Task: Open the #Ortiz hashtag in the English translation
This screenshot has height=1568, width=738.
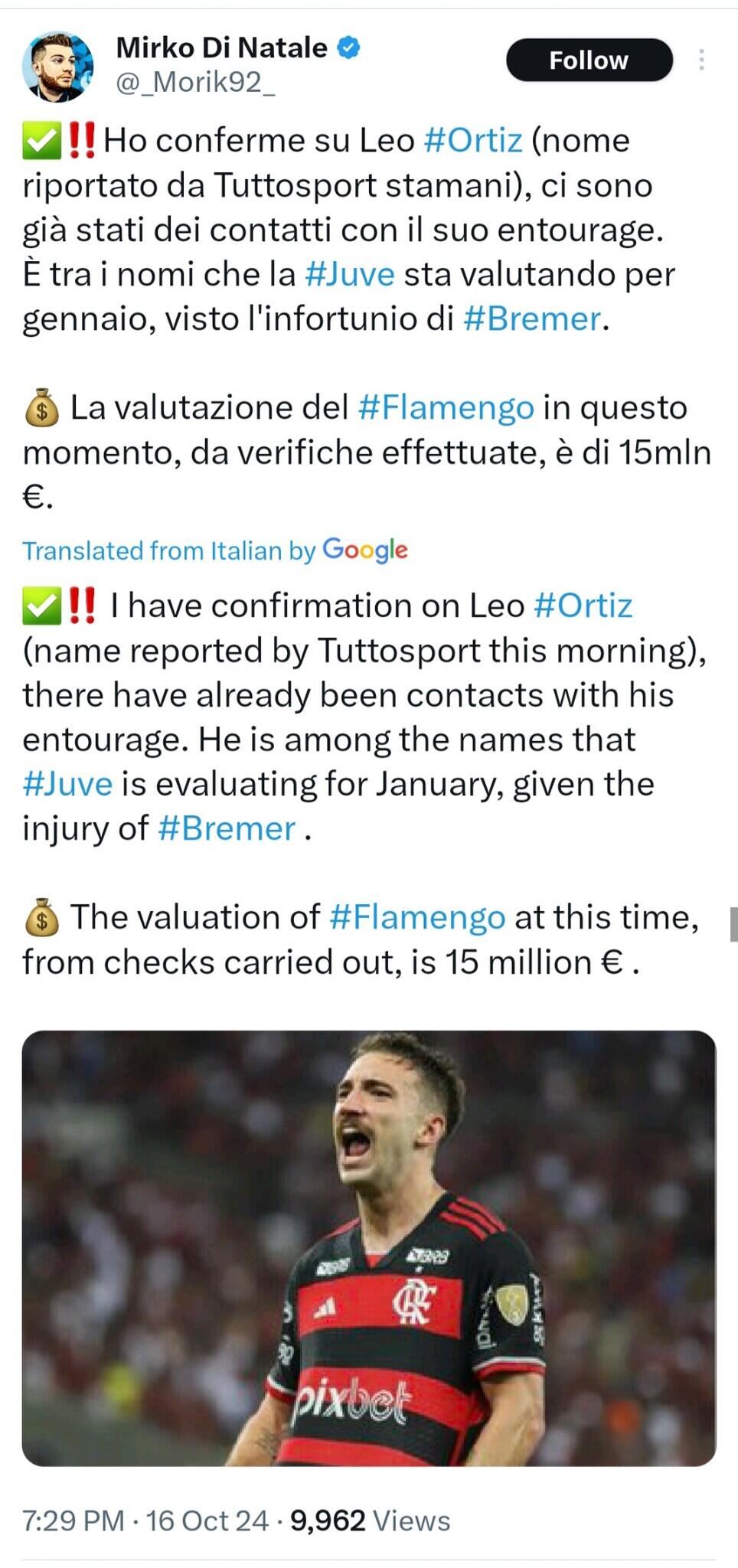Action: coord(583,606)
